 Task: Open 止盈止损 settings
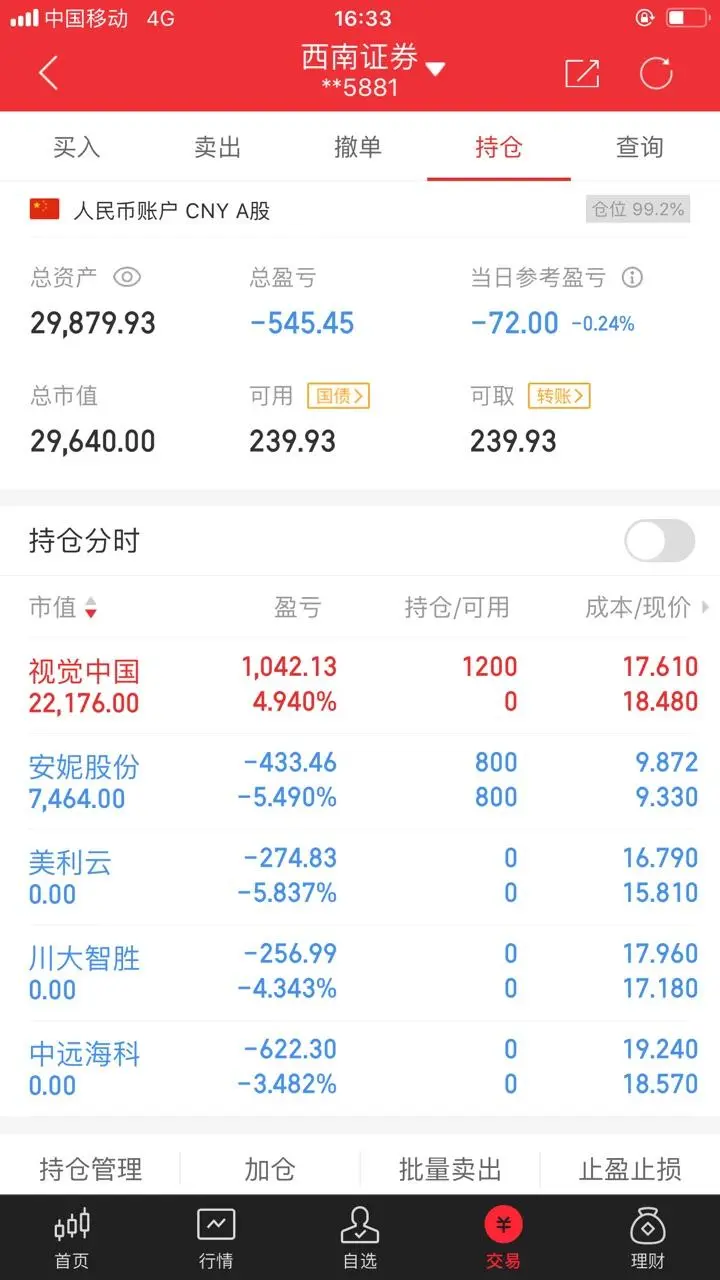630,1169
